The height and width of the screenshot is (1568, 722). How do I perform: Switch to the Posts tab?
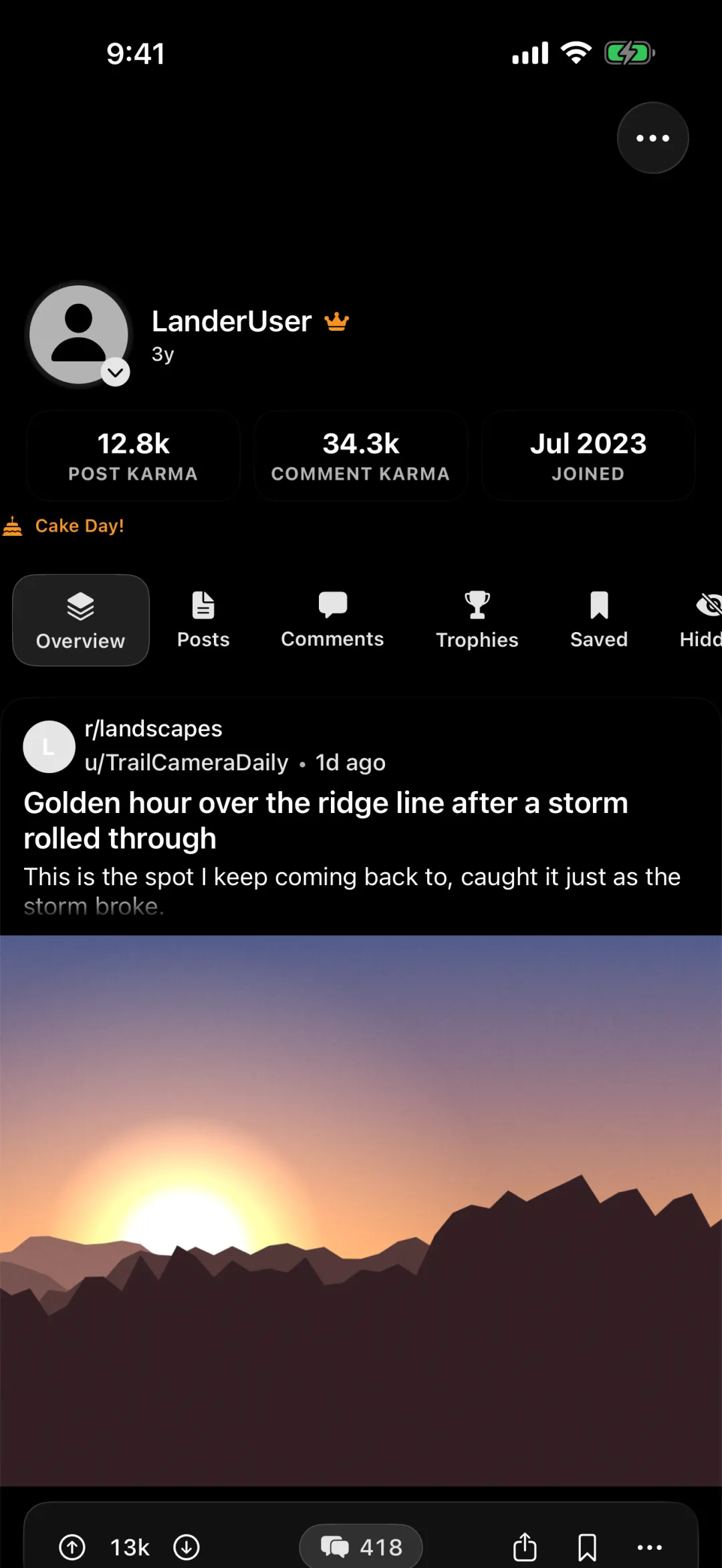click(203, 620)
